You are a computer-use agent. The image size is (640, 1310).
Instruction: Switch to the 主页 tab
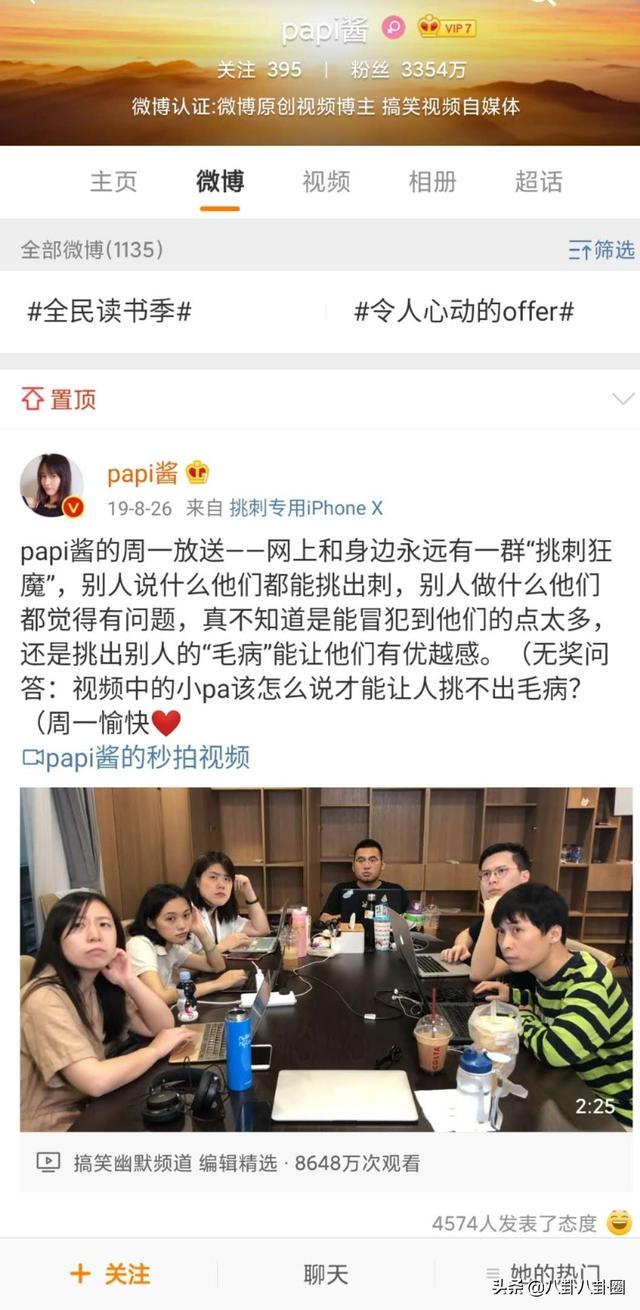(x=113, y=182)
